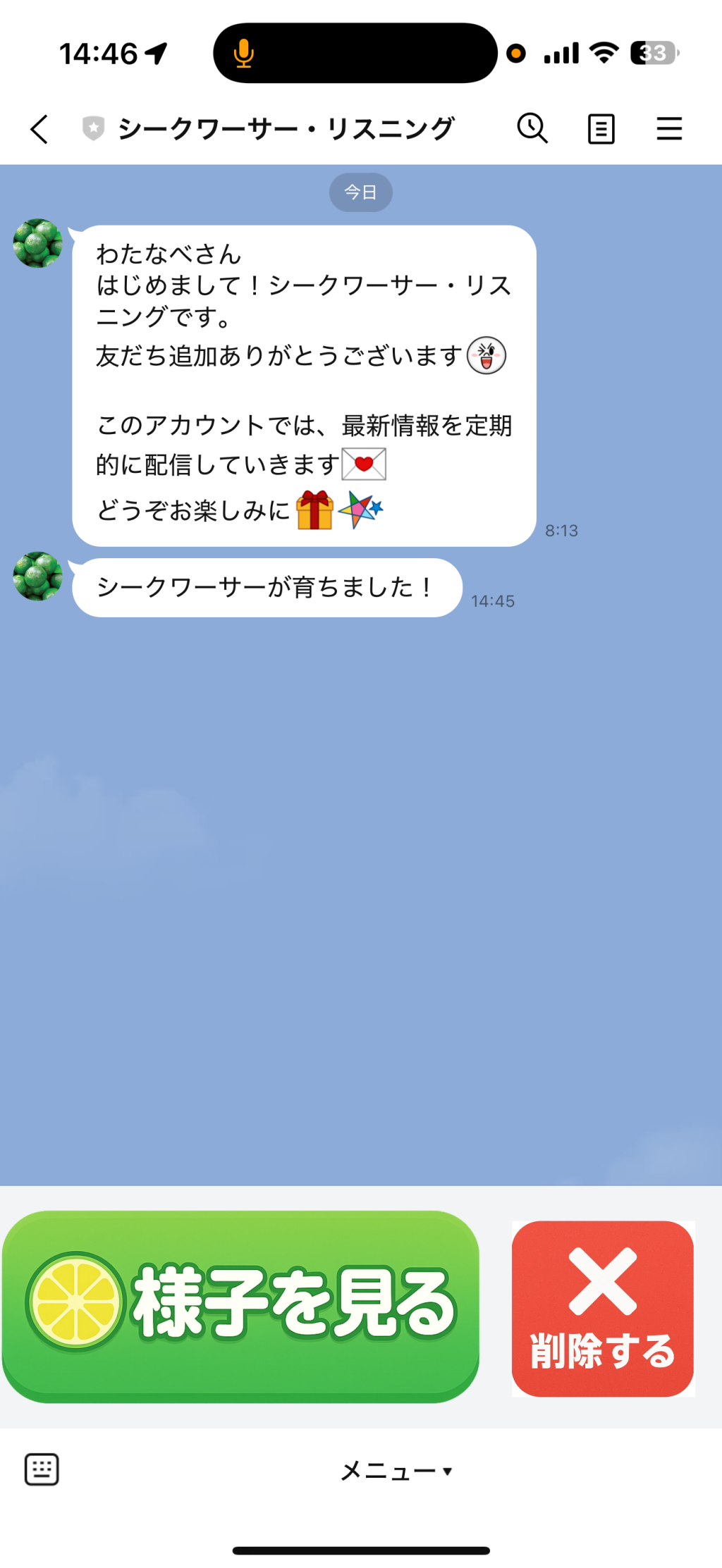Open the in-chat search icon

tap(532, 128)
